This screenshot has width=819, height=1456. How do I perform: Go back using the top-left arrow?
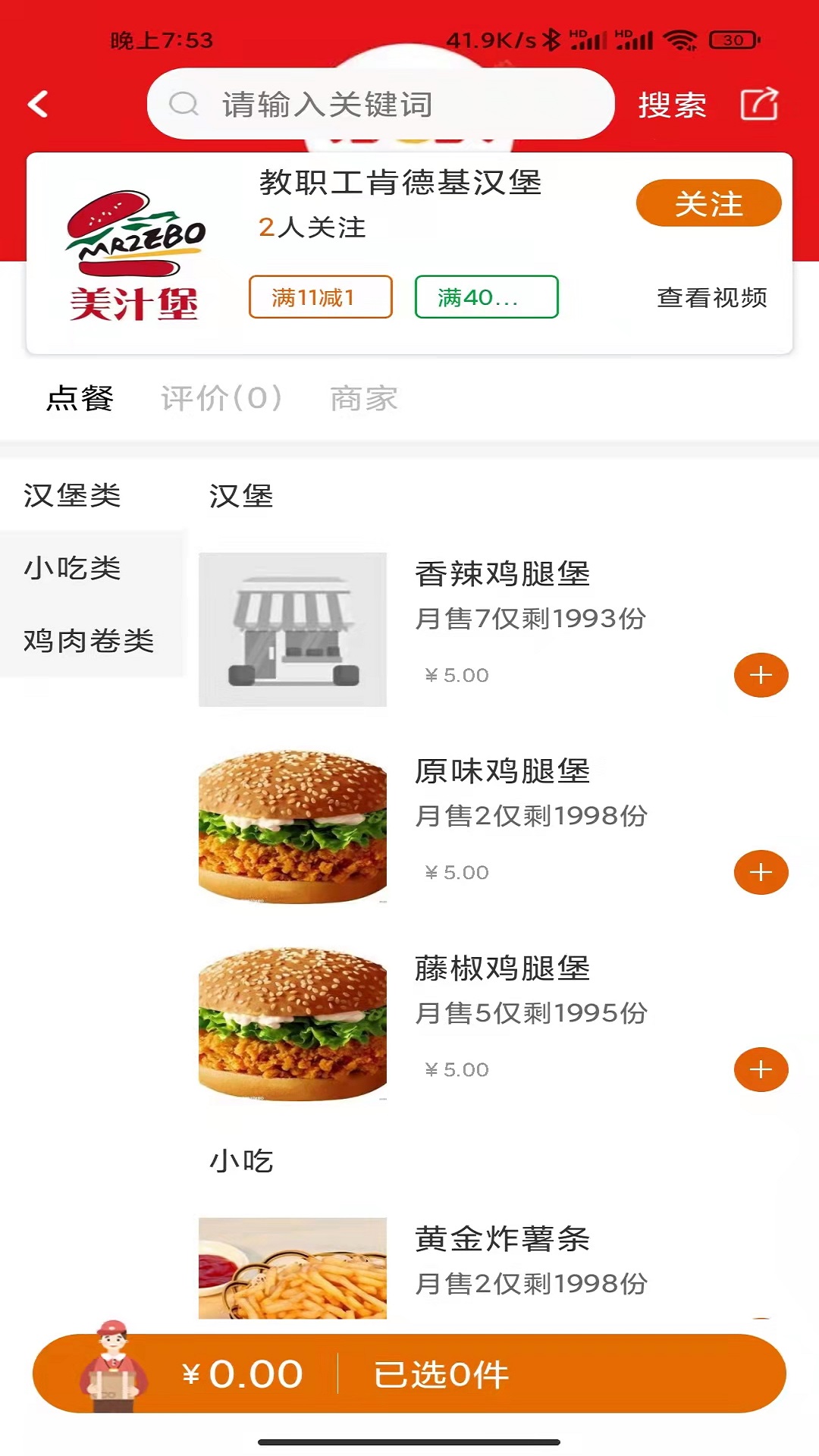38,104
